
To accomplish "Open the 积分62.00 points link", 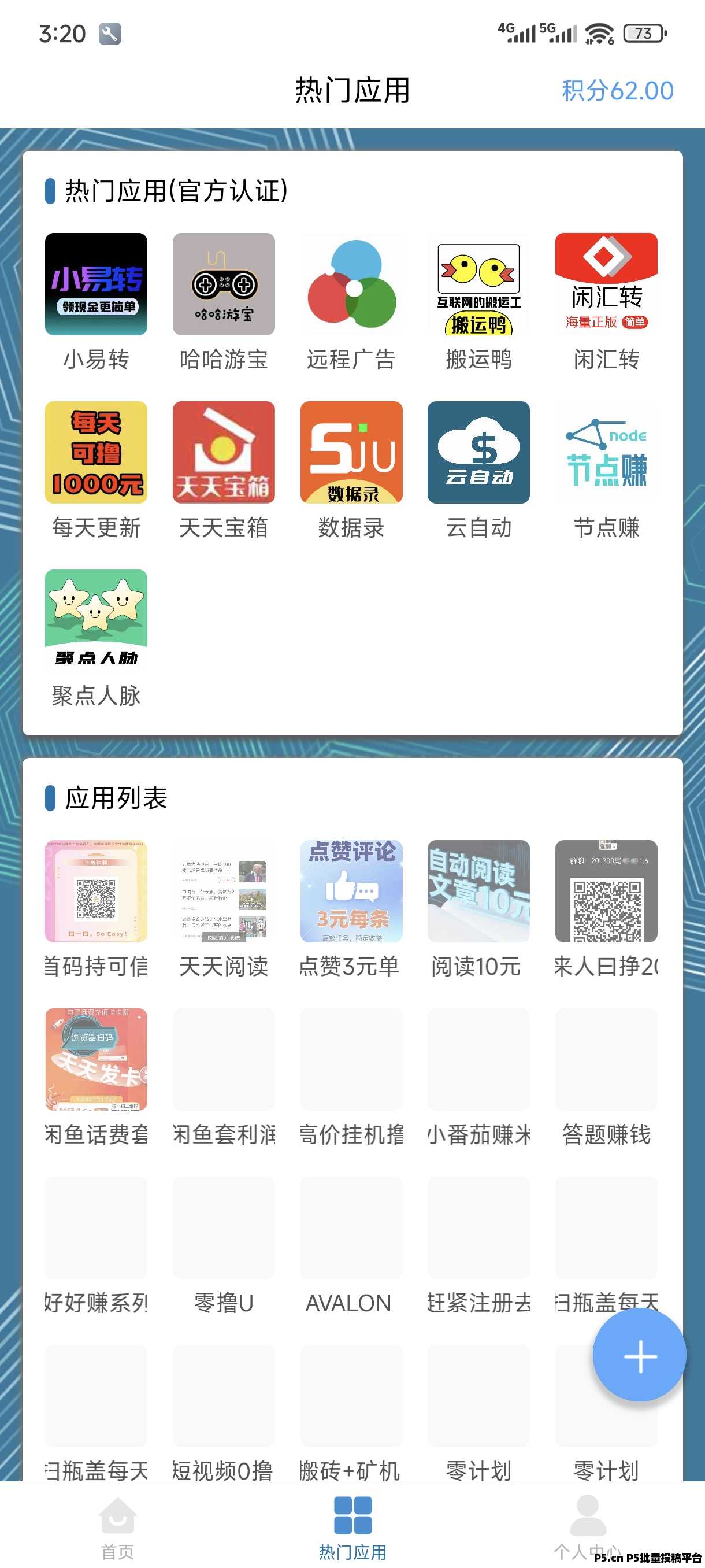I will point(615,90).
